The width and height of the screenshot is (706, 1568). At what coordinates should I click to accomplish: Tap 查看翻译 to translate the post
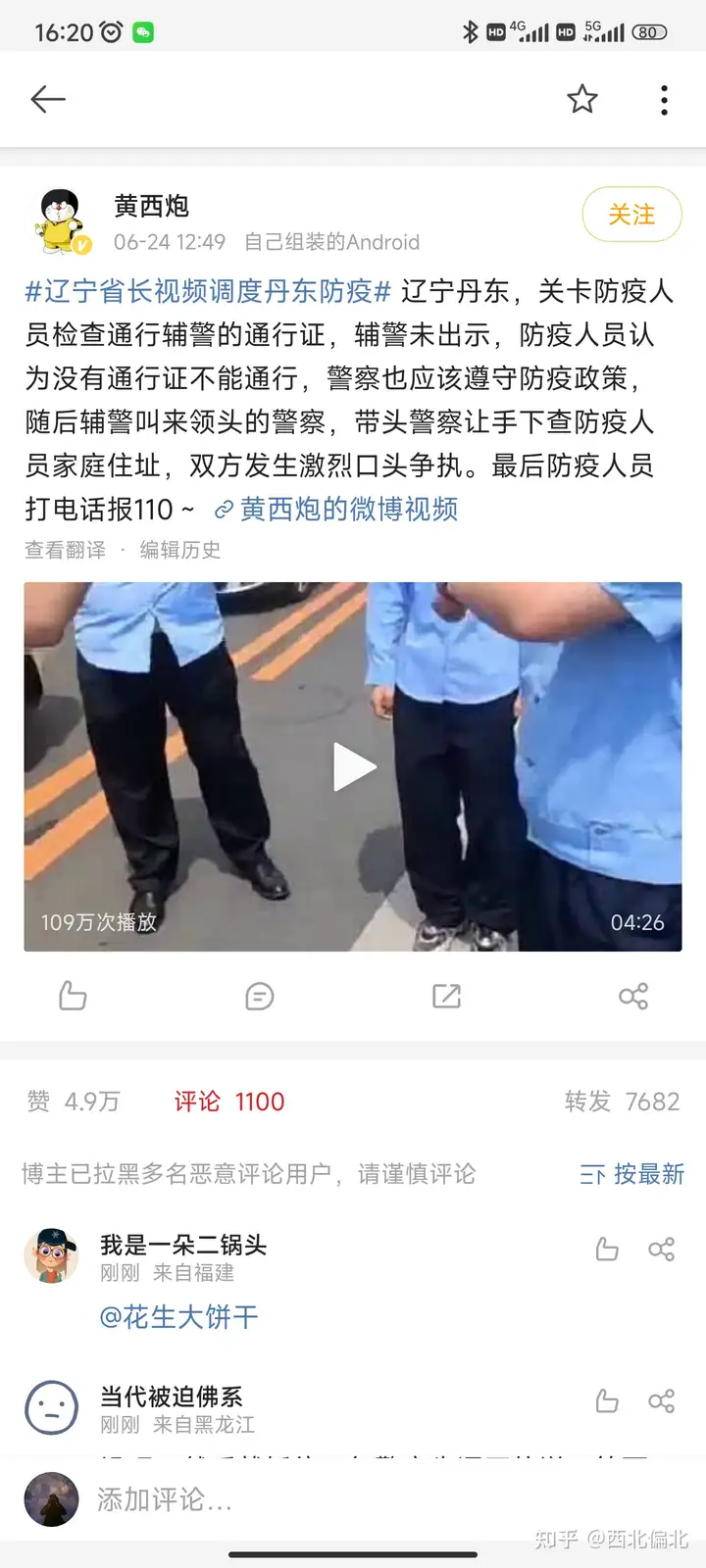click(65, 550)
